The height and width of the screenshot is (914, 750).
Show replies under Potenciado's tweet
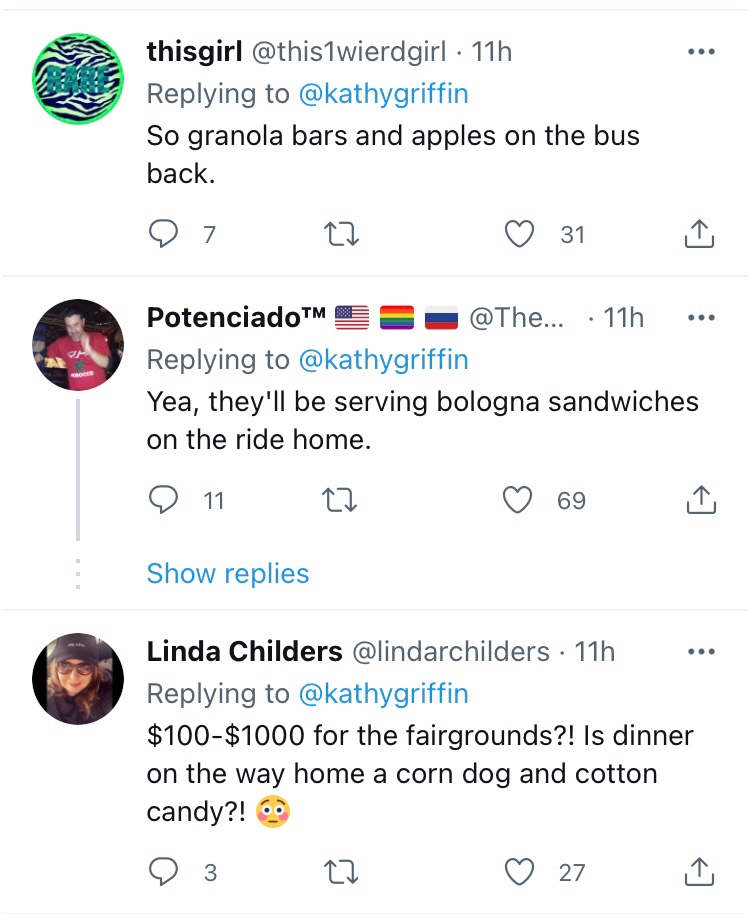click(x=228, y=573)
